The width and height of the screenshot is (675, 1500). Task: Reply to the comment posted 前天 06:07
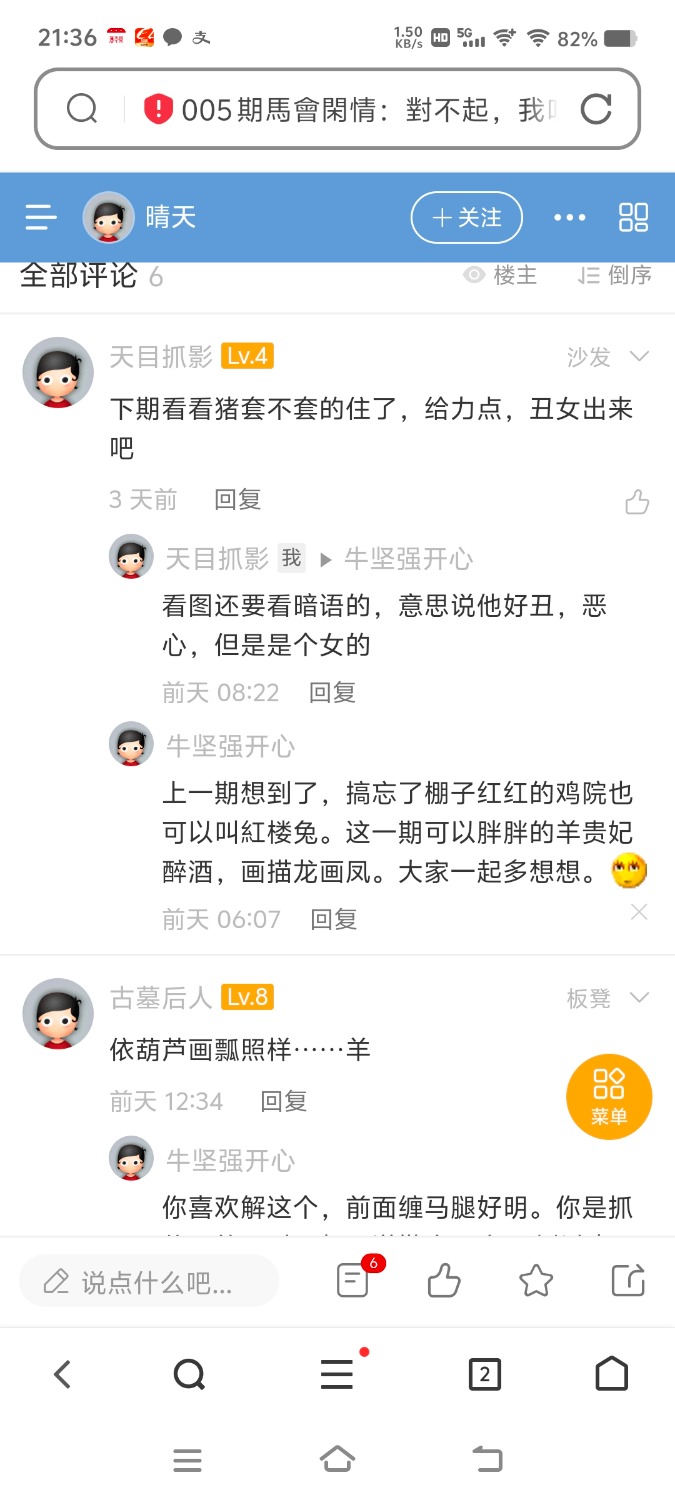coord(334,919)
